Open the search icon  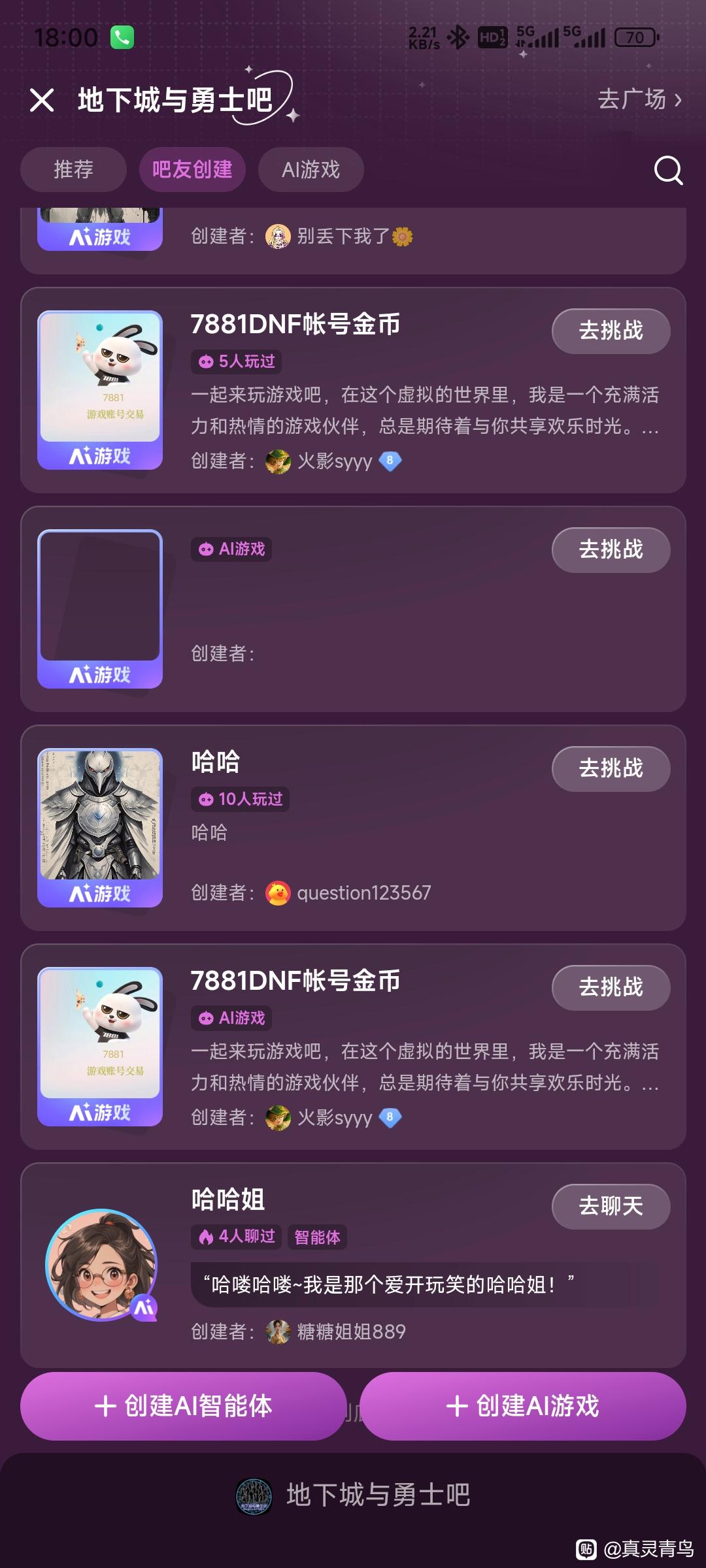(668, 171)
